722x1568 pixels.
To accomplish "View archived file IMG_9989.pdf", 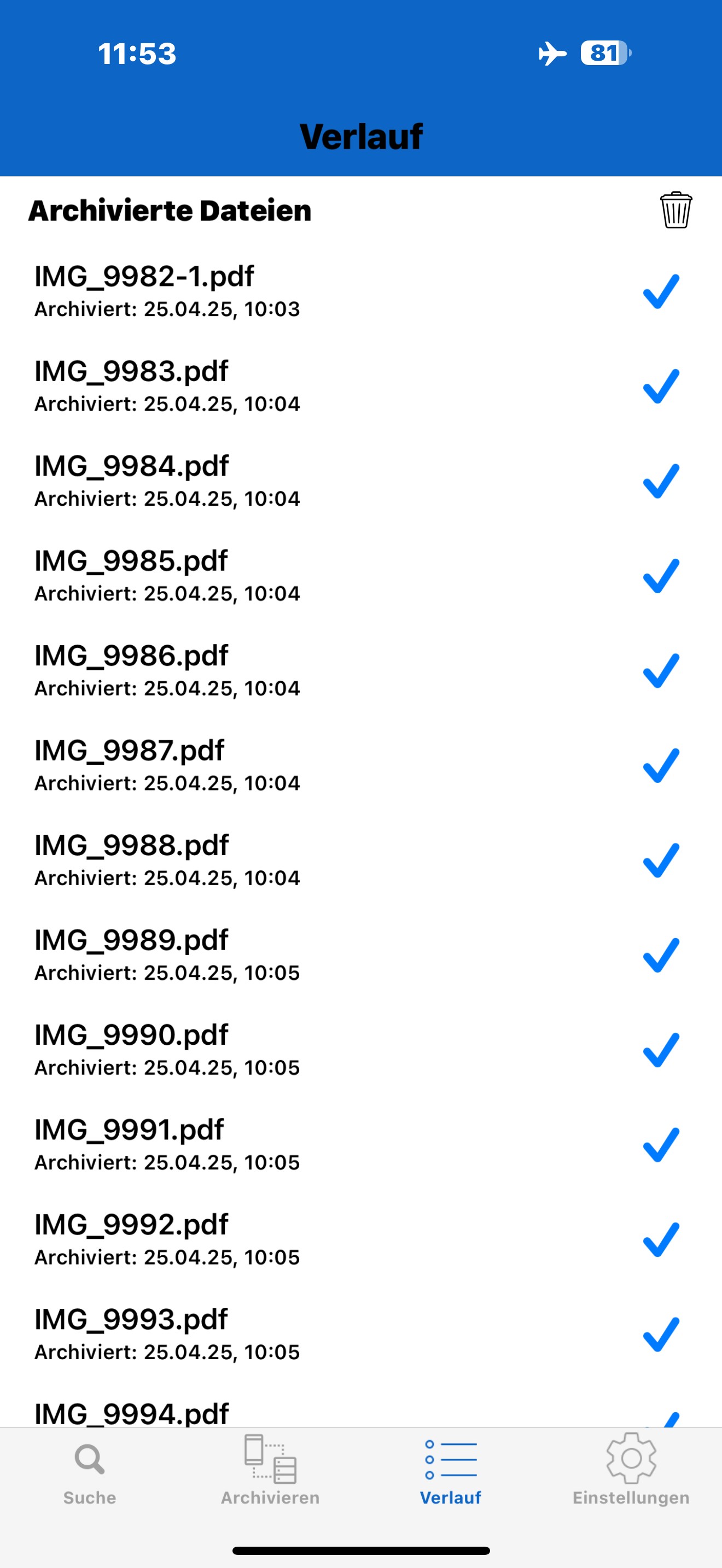I will pyautogui.click(x=131, y=955).
